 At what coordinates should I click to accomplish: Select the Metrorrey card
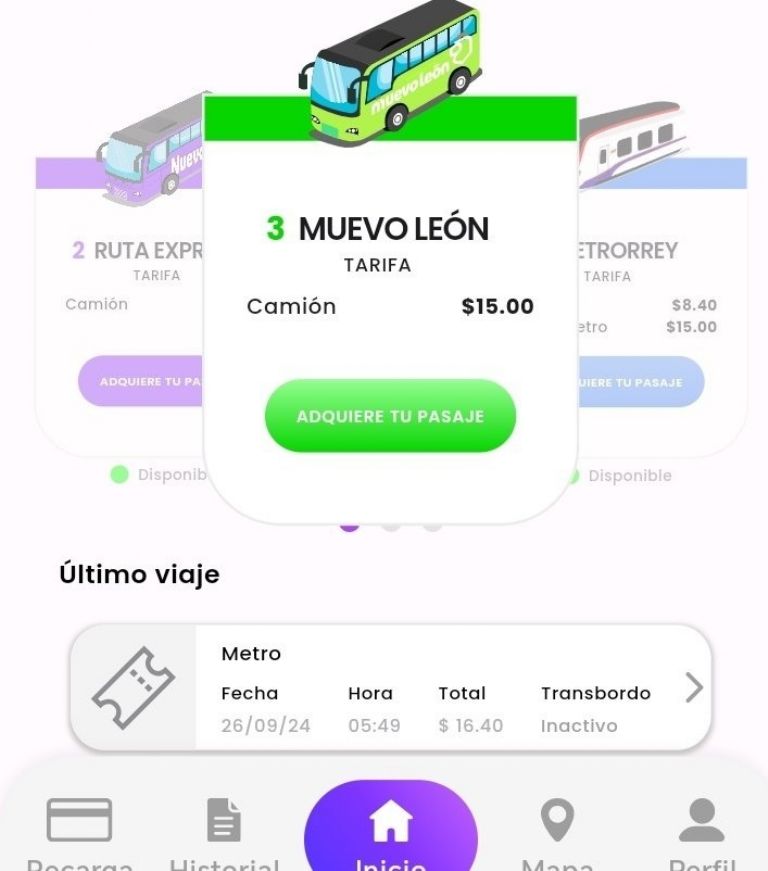pos(660,260)
